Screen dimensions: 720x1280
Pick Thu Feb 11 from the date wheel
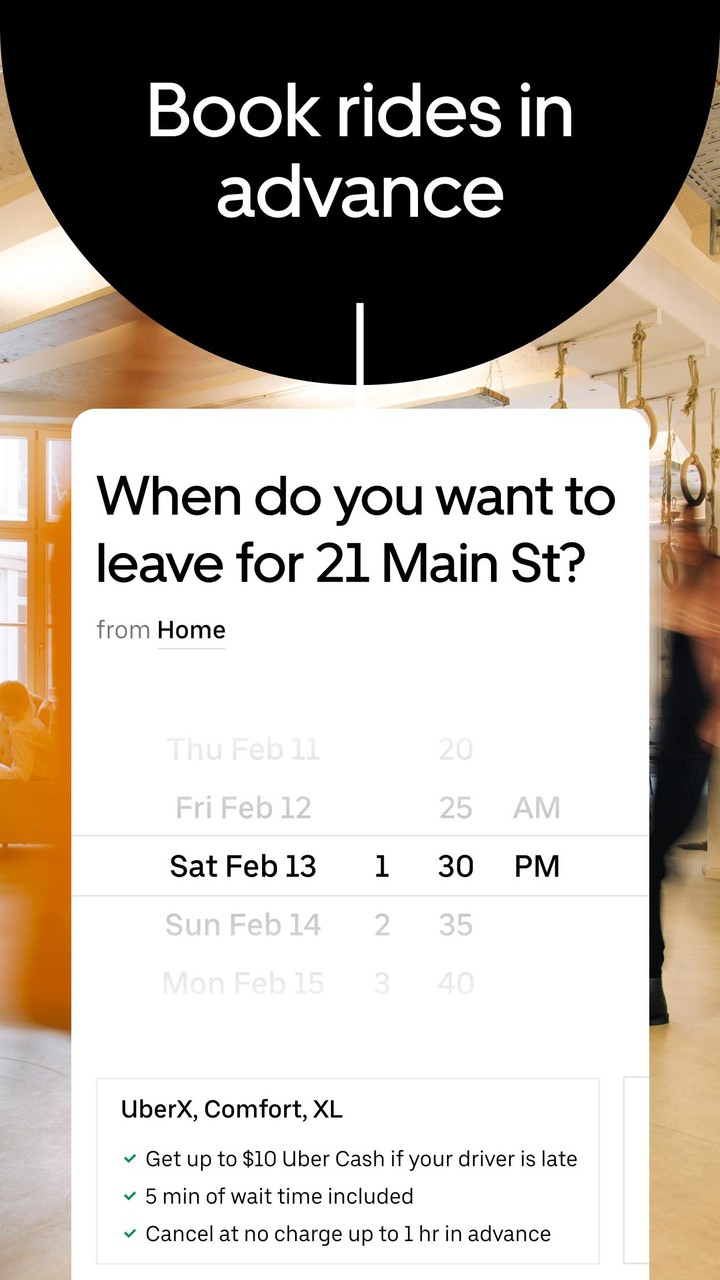[x=242, y=750]
